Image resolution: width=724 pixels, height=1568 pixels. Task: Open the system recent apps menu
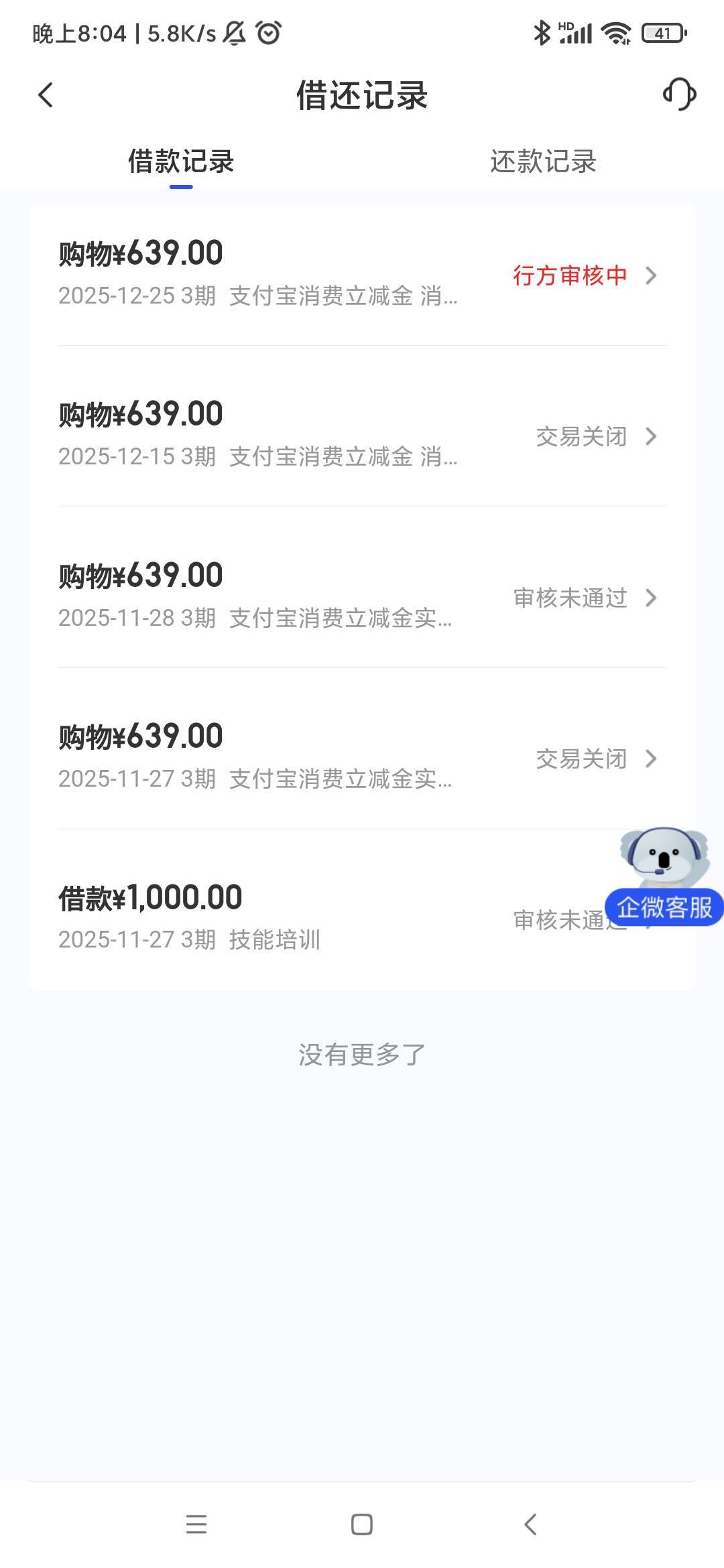(x=196, y=1524)
